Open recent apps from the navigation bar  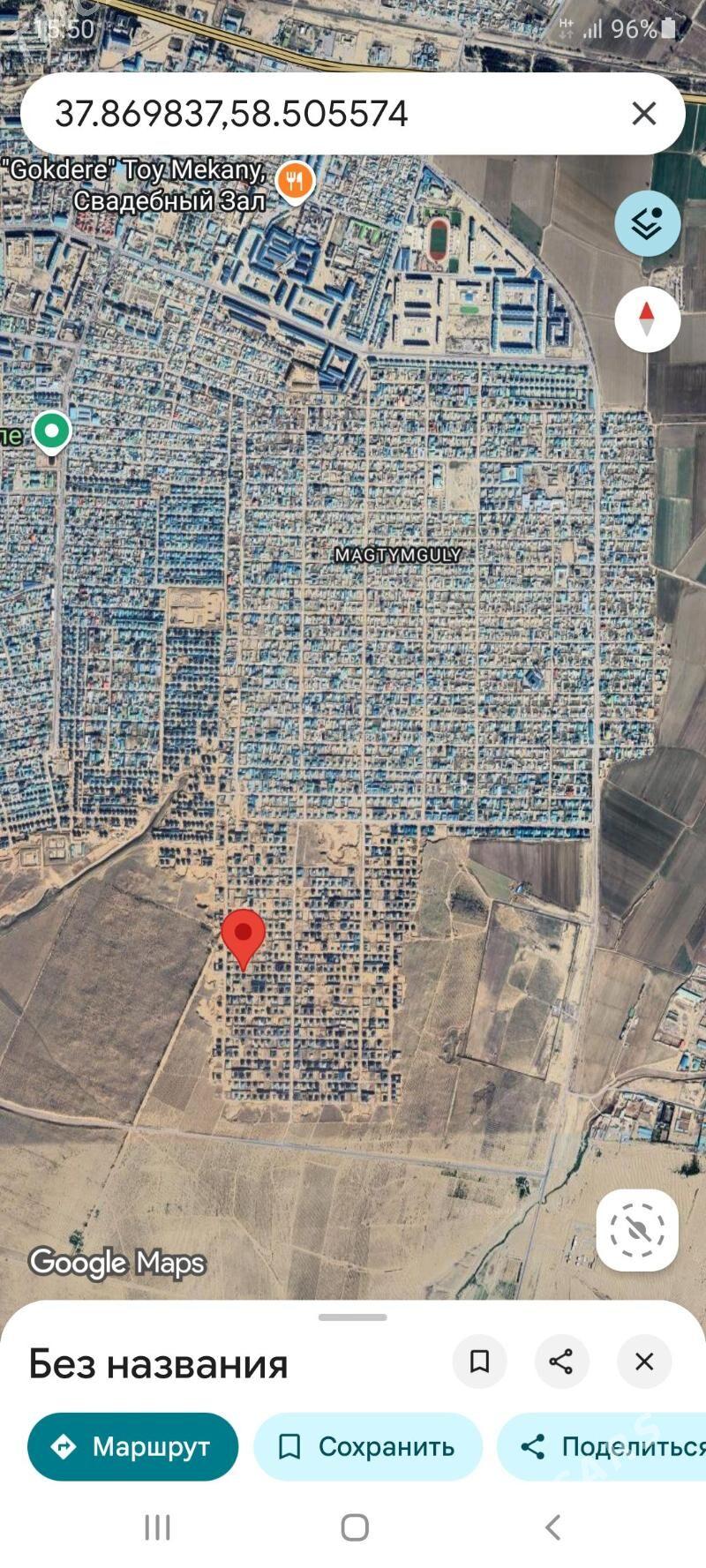[157, 1527]
